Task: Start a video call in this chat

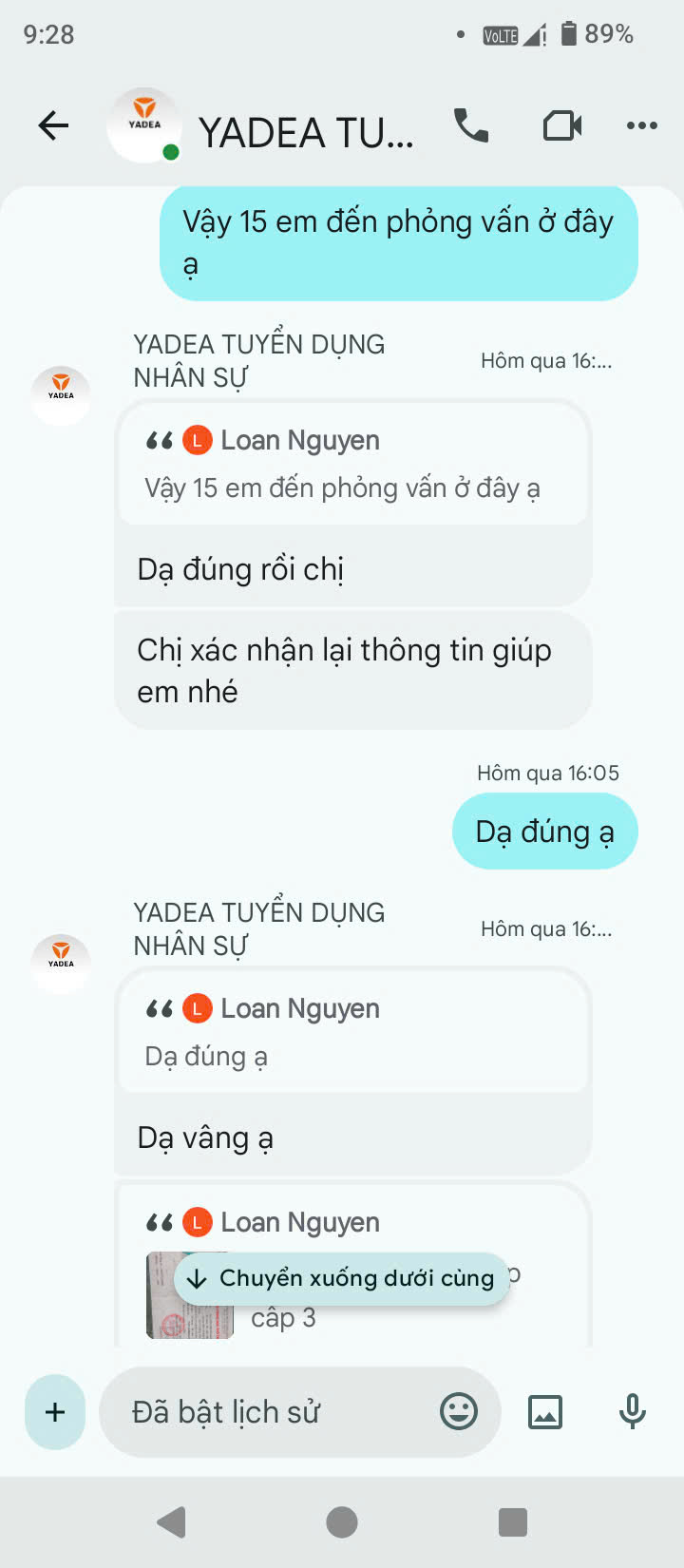Action: [561, 125]
